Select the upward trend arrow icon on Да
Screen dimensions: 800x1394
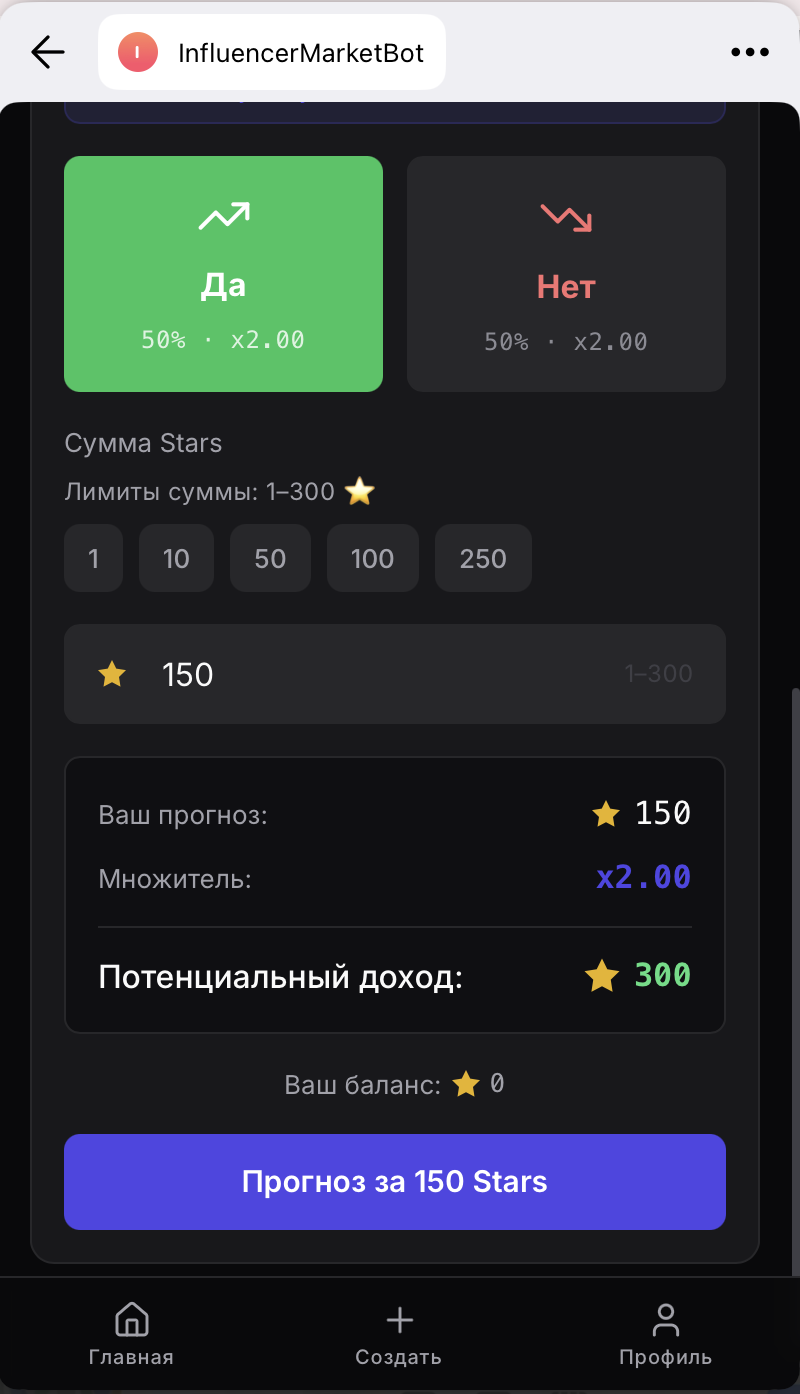coord(223,215)
